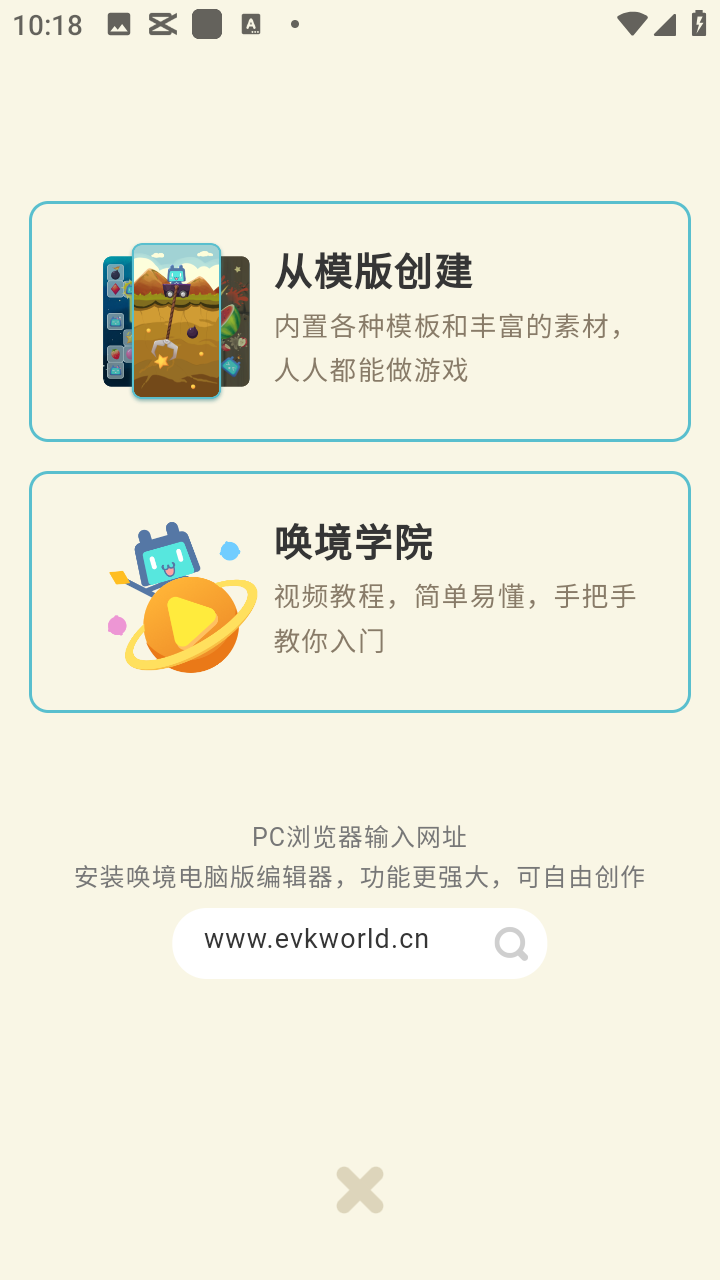Open 从模版创建 to create from template
The image size is (720, 1280).
360,321
